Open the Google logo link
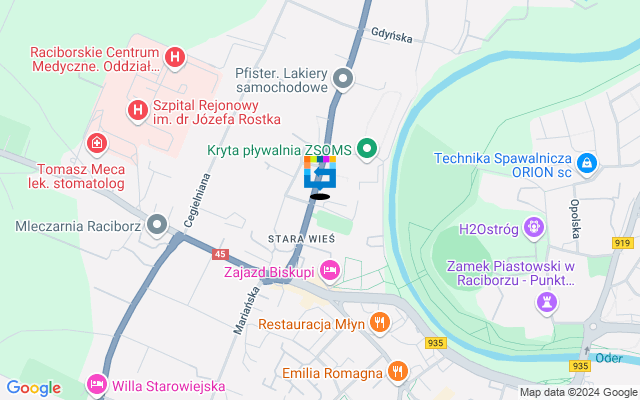 (x=33, y=388)
